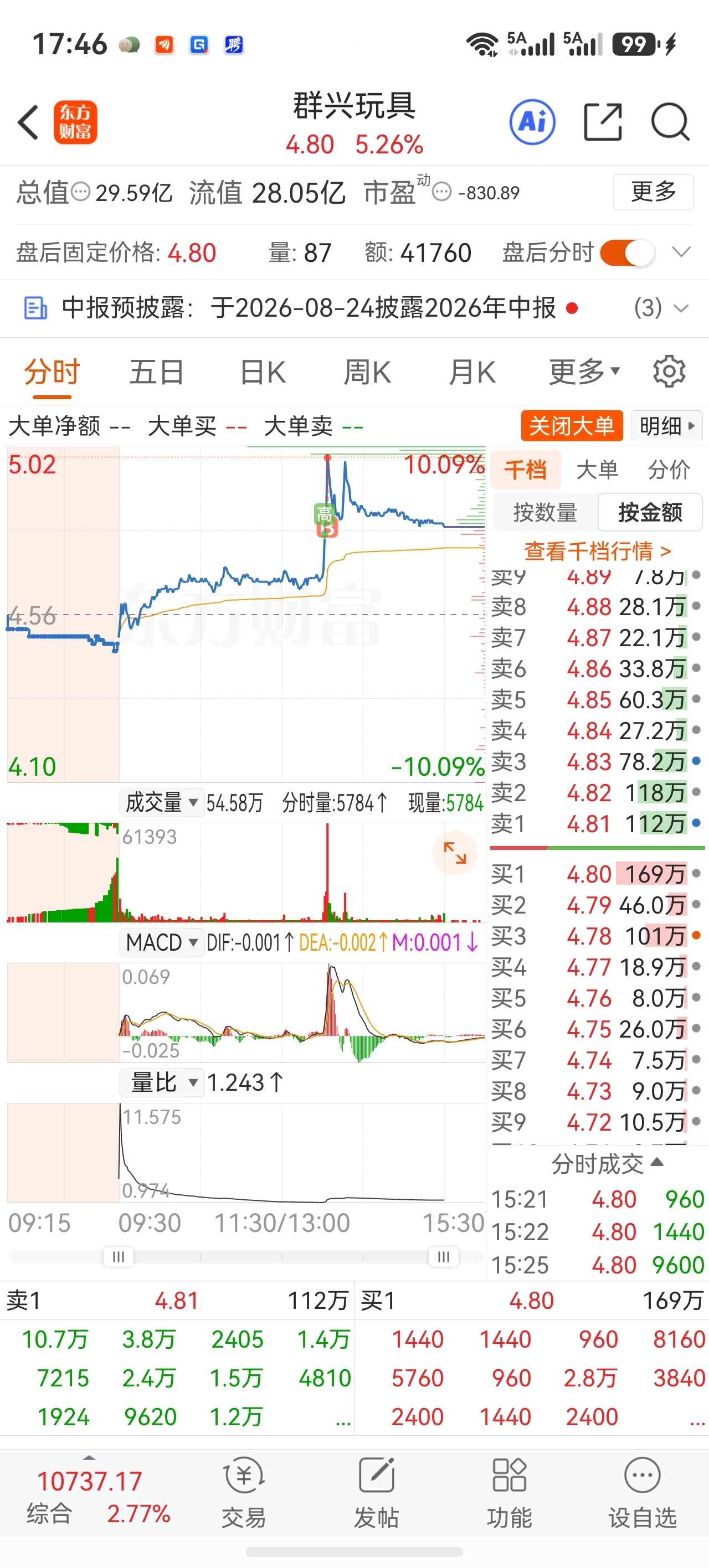Select the 月K chart tab
Viewport: 709px width, 1568px height.
472,372
